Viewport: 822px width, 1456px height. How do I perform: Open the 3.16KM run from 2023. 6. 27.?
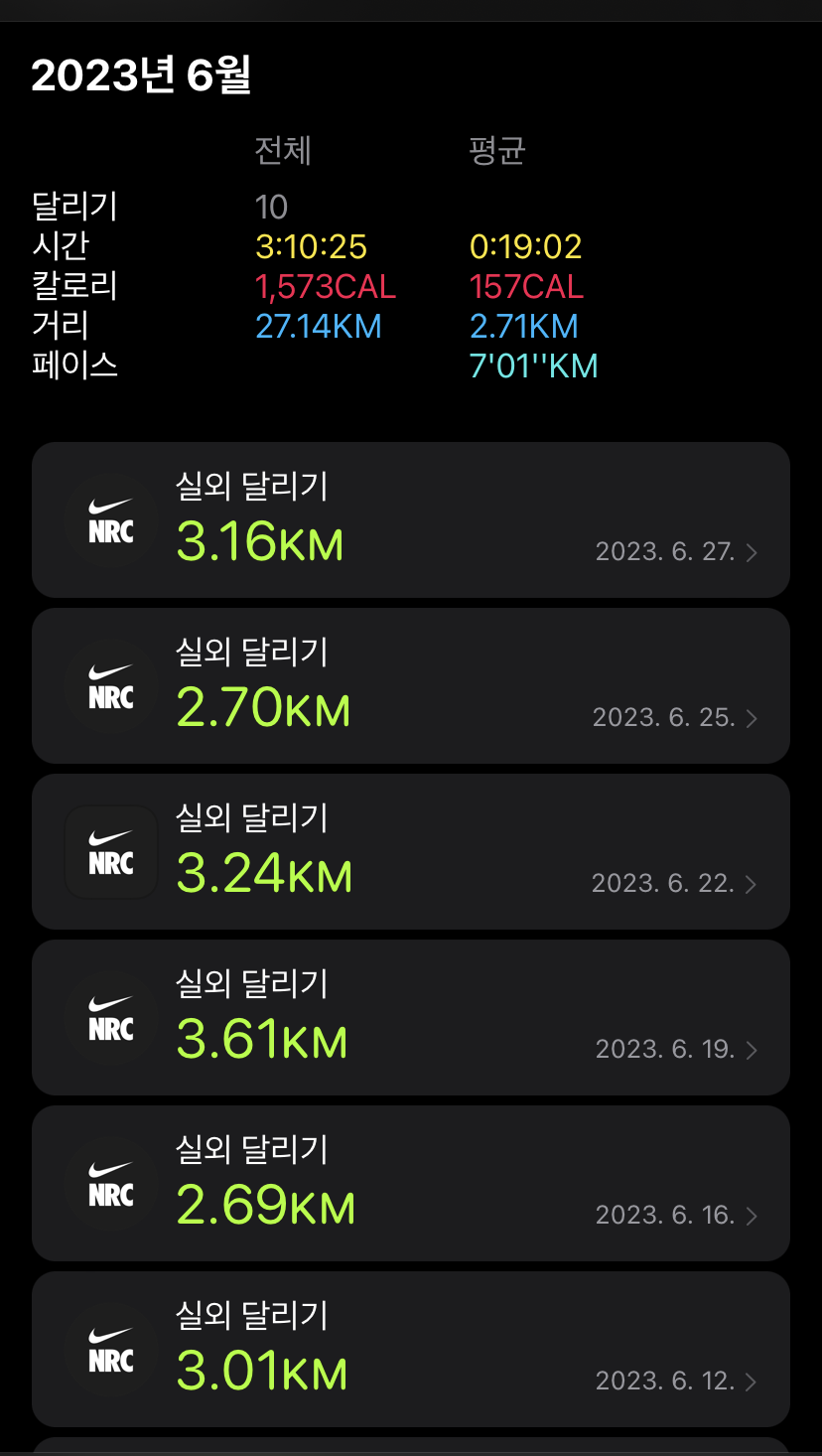pos(410,519)
